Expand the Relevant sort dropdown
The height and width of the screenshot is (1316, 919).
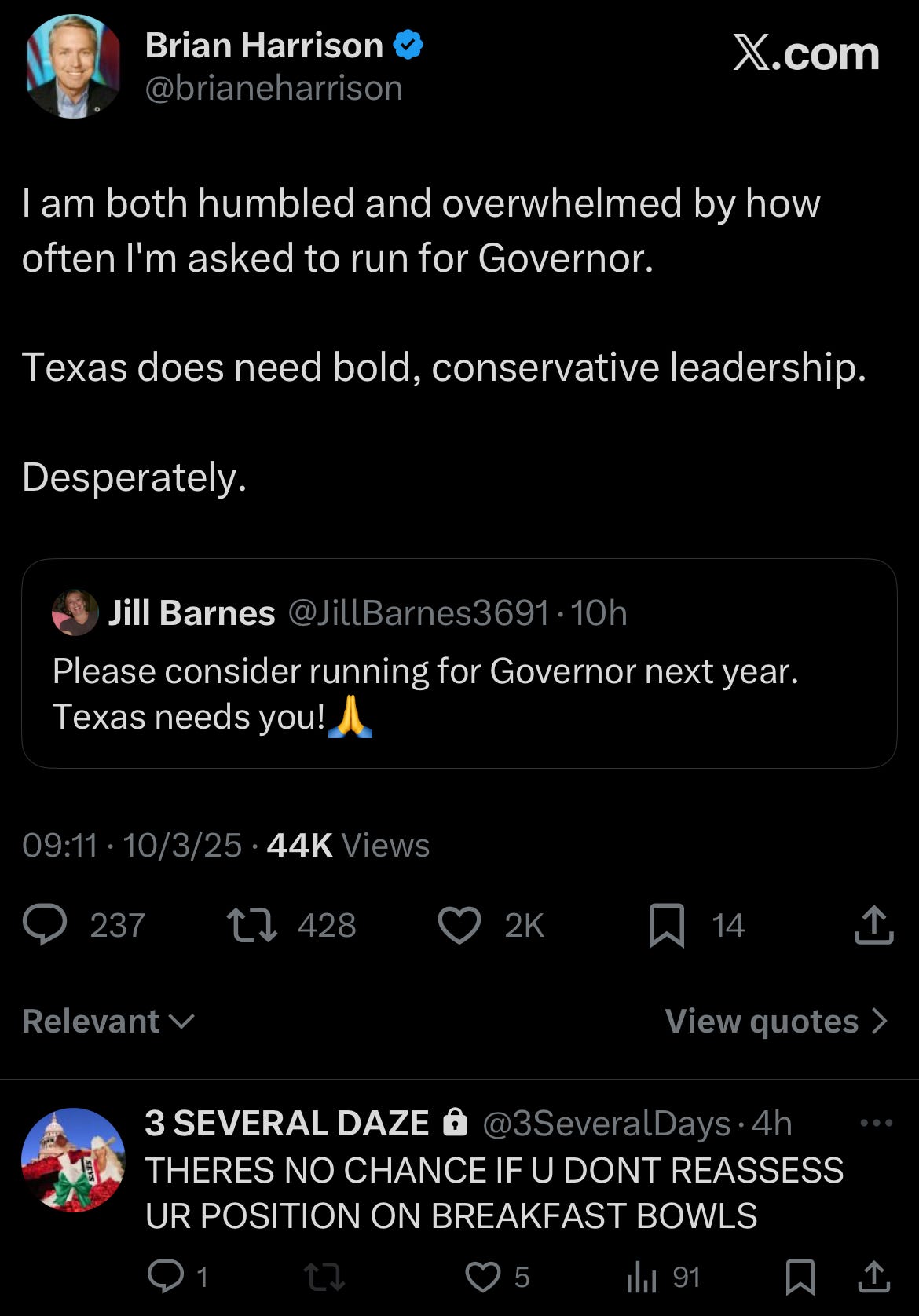point(108,1021)
